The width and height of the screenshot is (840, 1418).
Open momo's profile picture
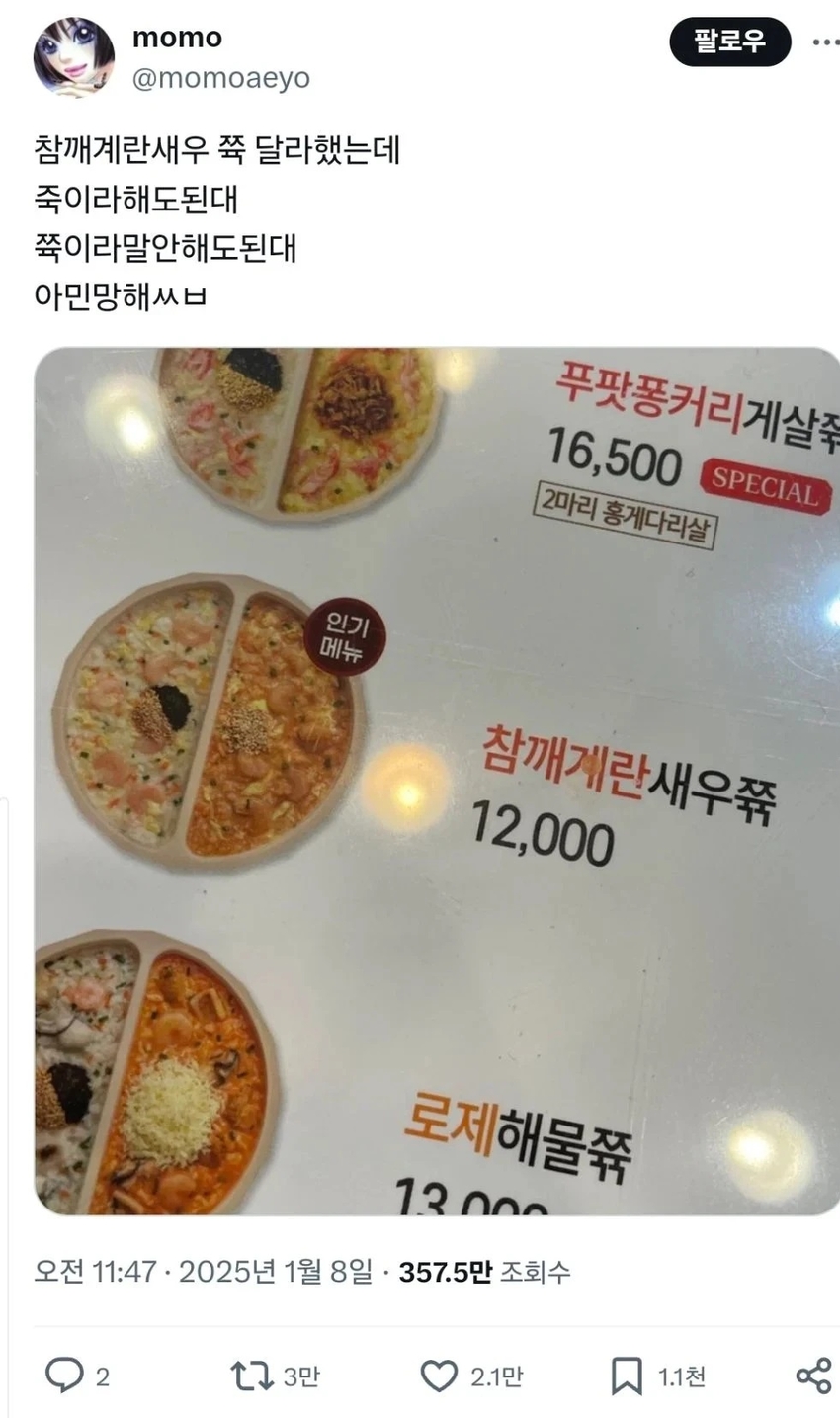tap(73, 55)
